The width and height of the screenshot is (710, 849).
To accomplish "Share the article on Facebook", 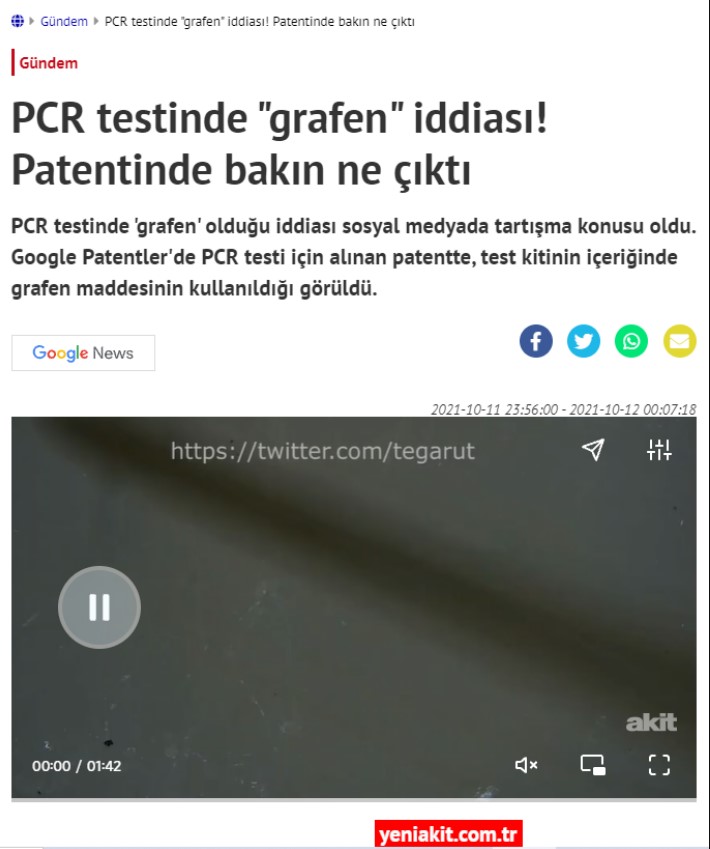I will point(536,341).
